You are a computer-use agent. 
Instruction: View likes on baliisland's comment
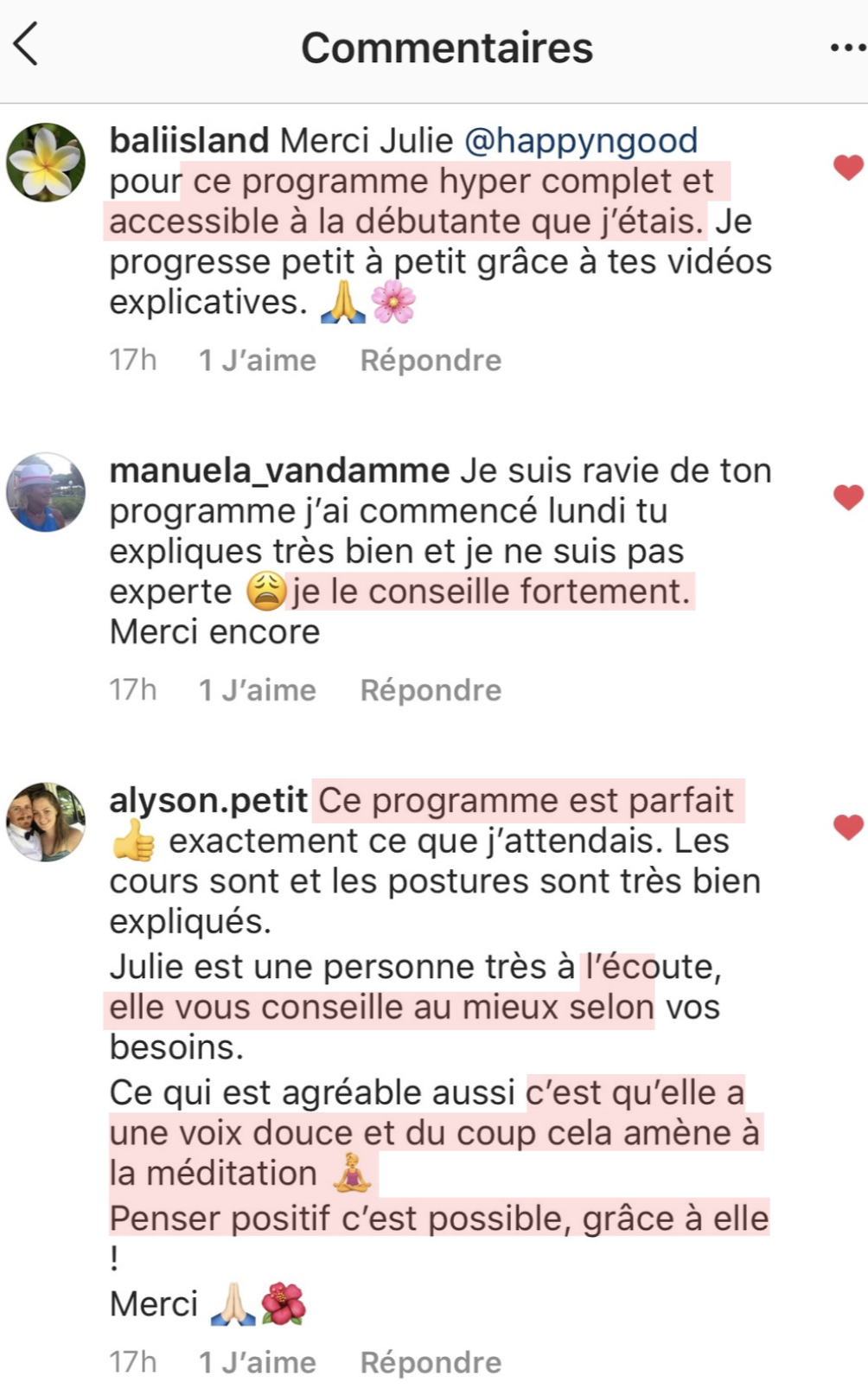pos(258,360)
